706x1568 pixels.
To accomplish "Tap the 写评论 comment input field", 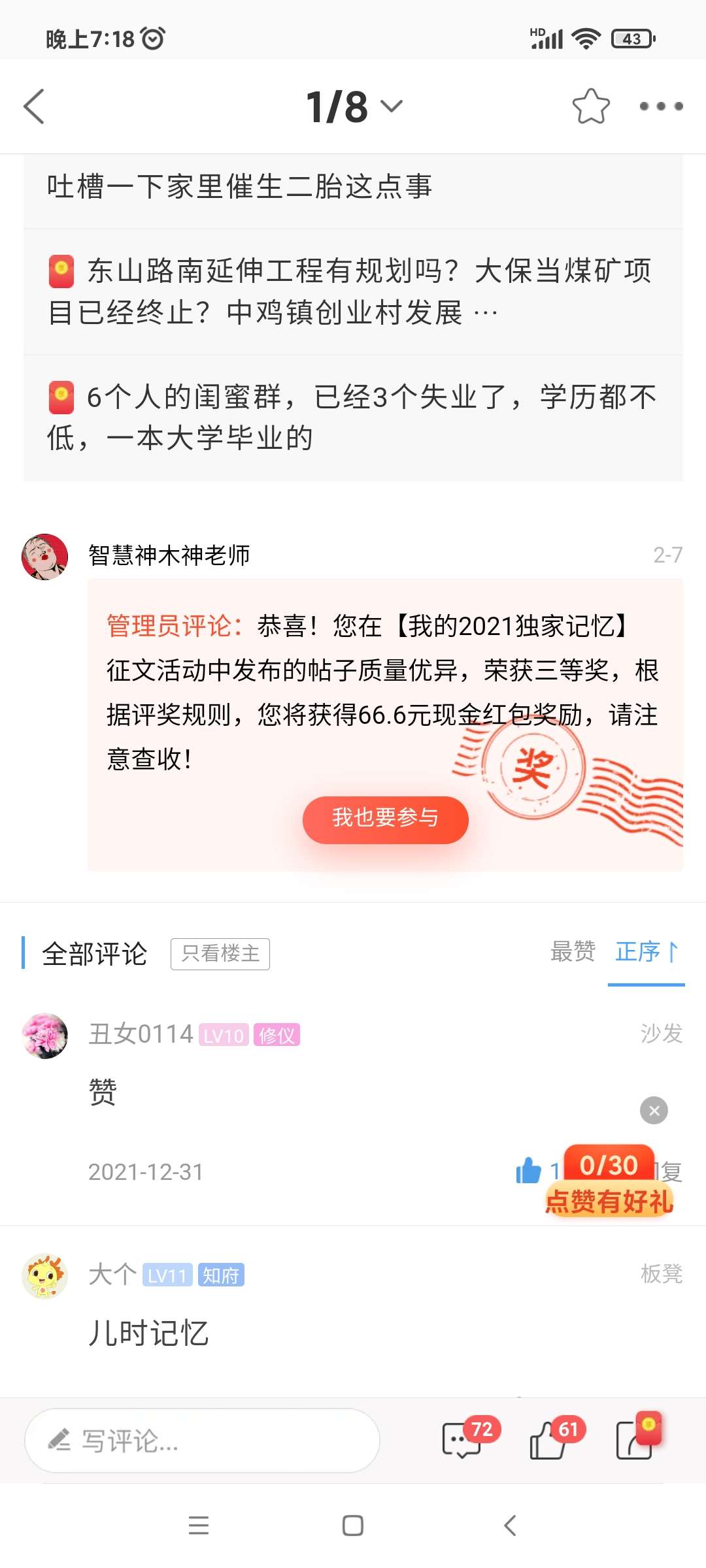I will pos(203,1441).
